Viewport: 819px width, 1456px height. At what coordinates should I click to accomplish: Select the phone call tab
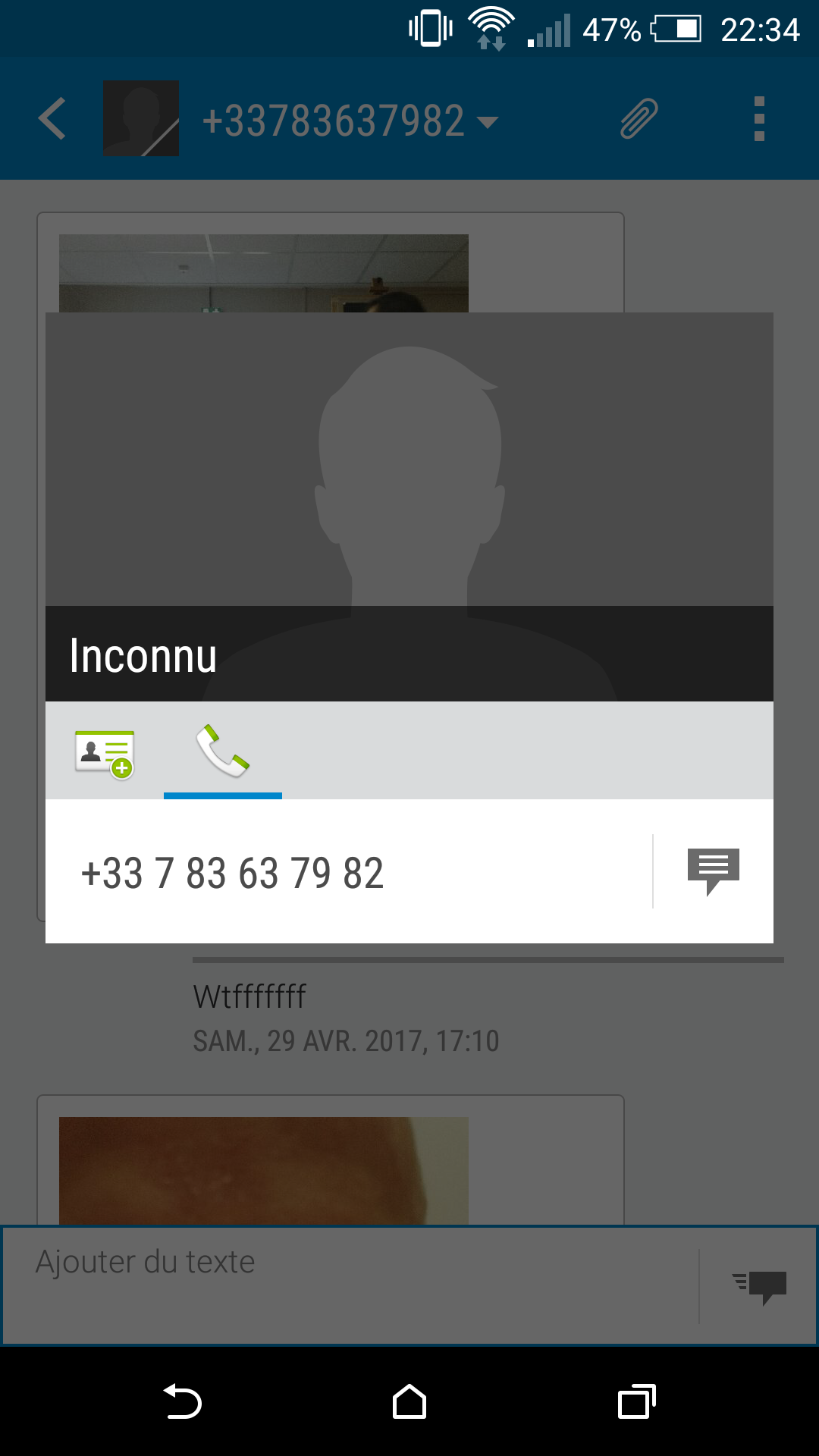point(222,751)
